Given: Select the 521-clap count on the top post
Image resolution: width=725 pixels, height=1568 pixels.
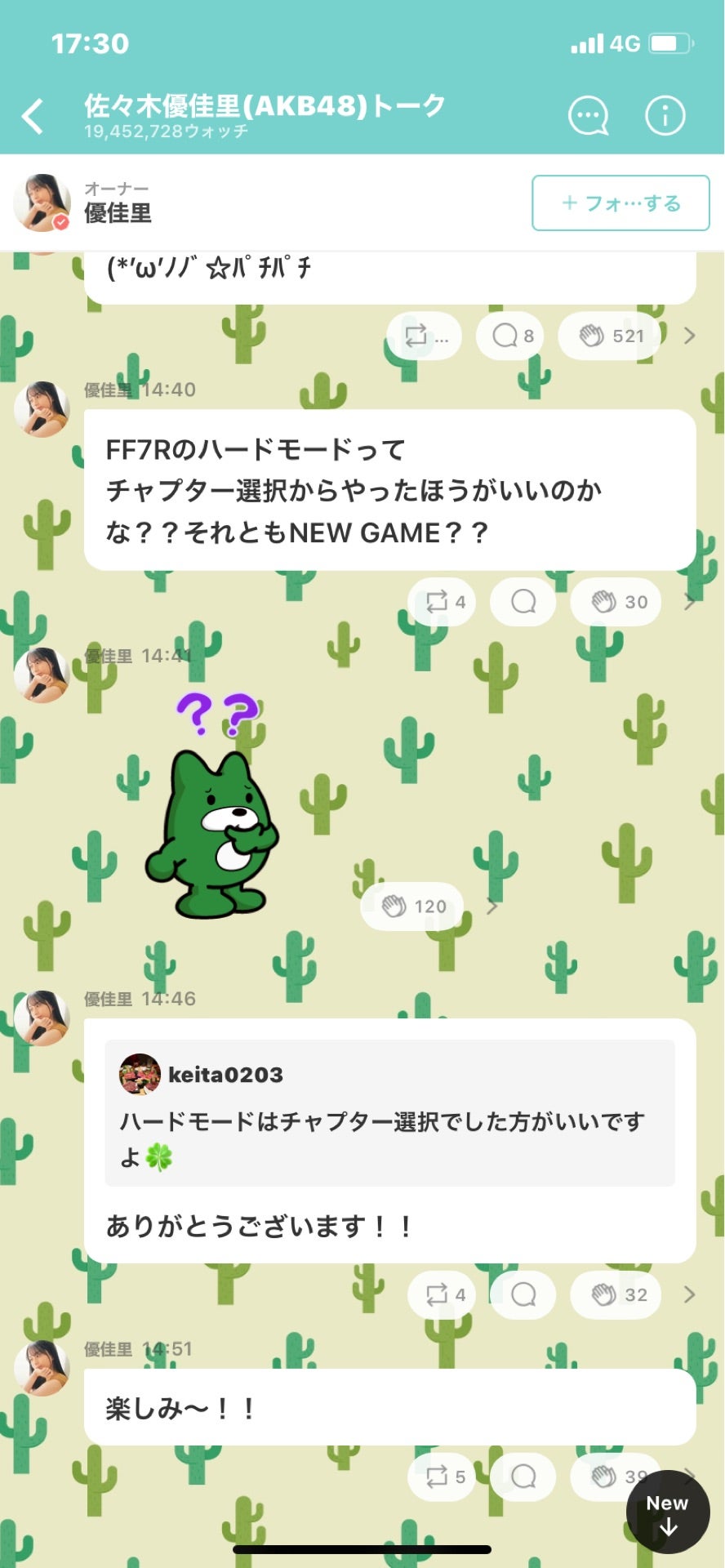Looking at the screenshot, I should point(610,335).
